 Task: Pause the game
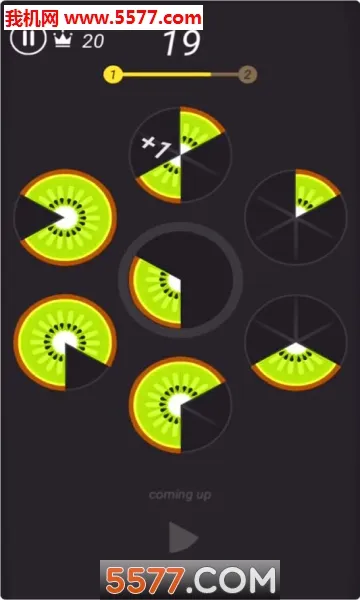[28, 38]
